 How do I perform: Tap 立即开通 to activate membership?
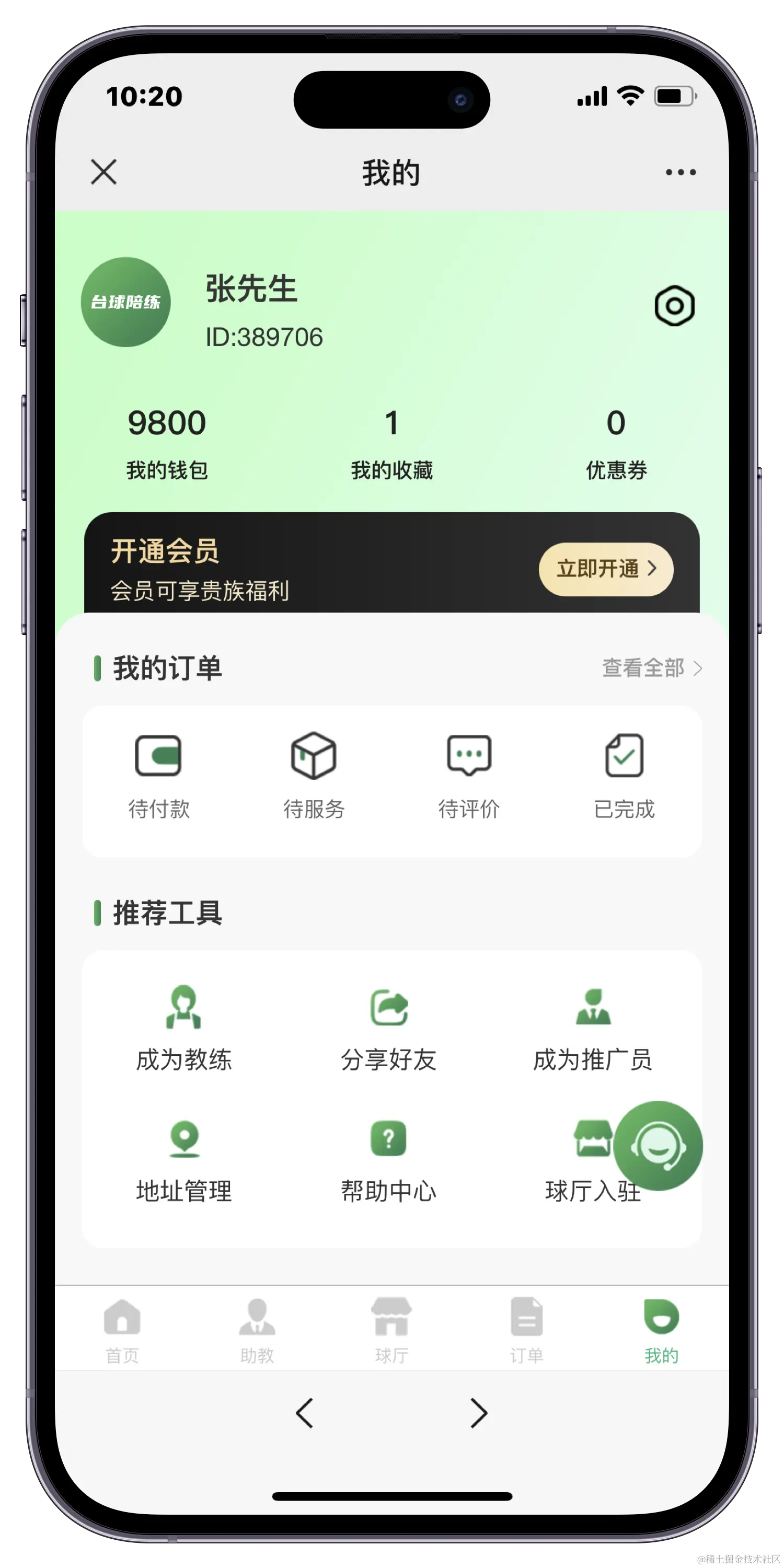606,569
